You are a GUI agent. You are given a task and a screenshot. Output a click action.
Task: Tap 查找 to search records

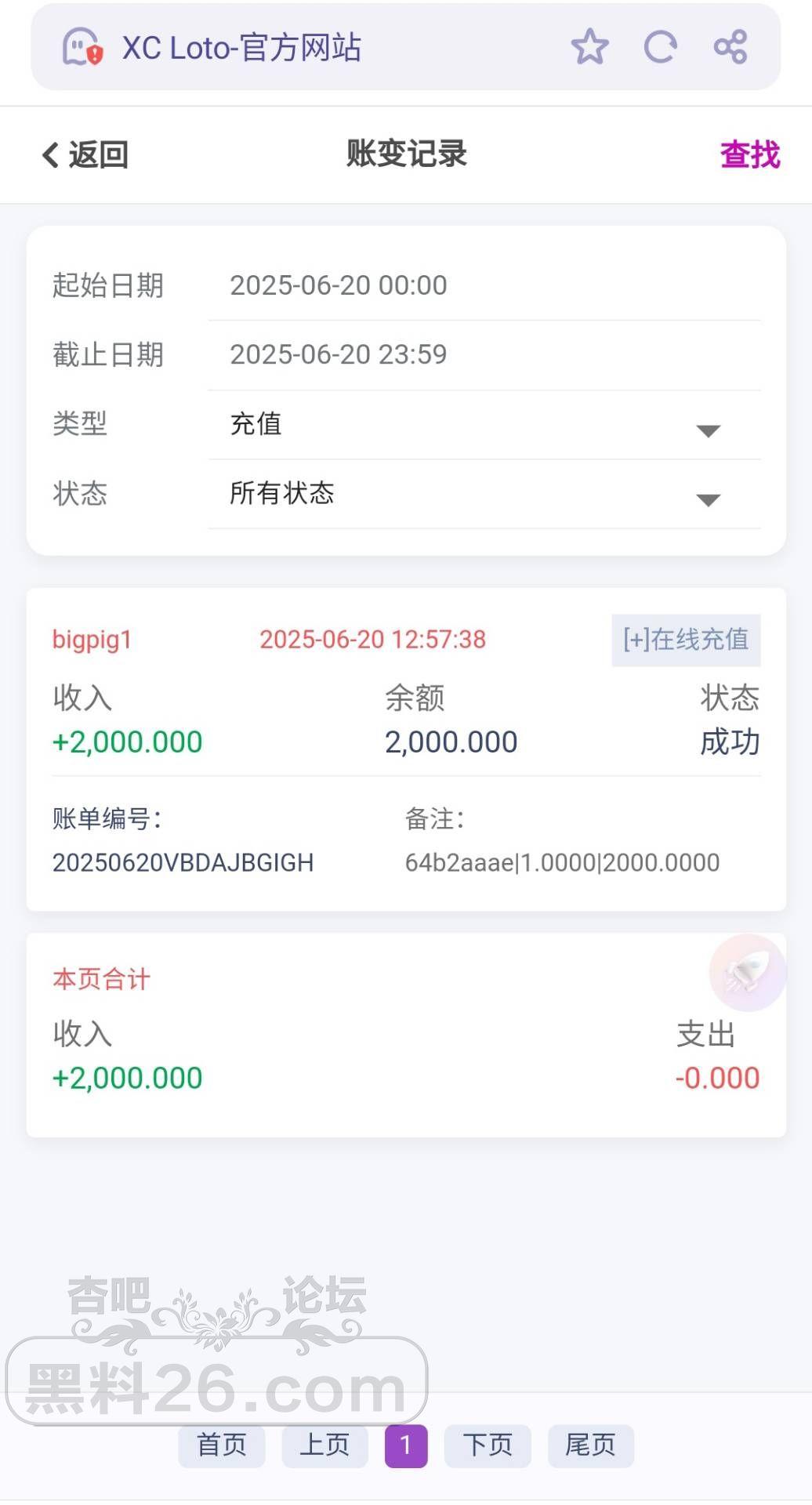[x=749, y=154]
